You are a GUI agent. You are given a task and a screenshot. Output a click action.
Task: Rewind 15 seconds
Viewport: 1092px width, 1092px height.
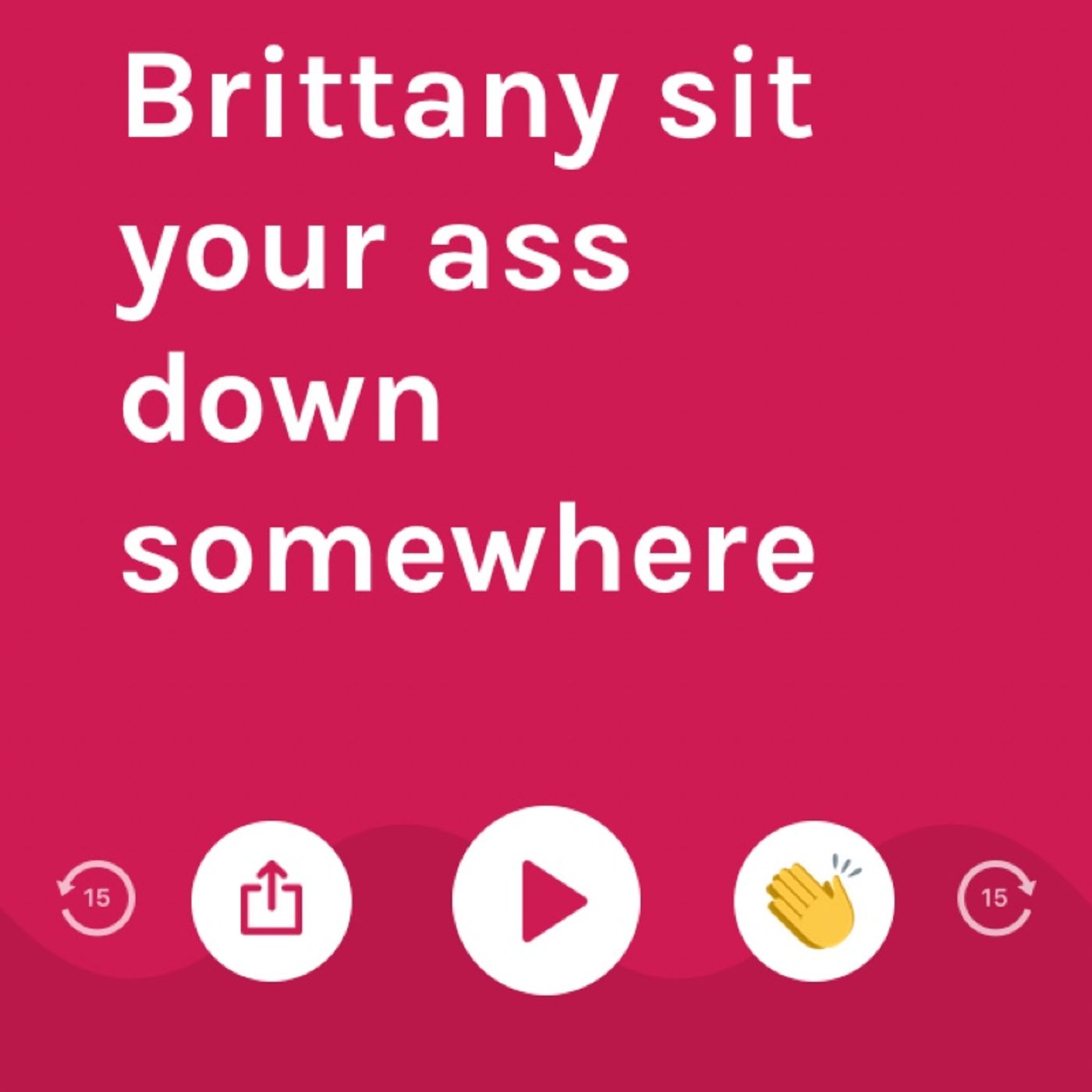click(x=97, y=897)
